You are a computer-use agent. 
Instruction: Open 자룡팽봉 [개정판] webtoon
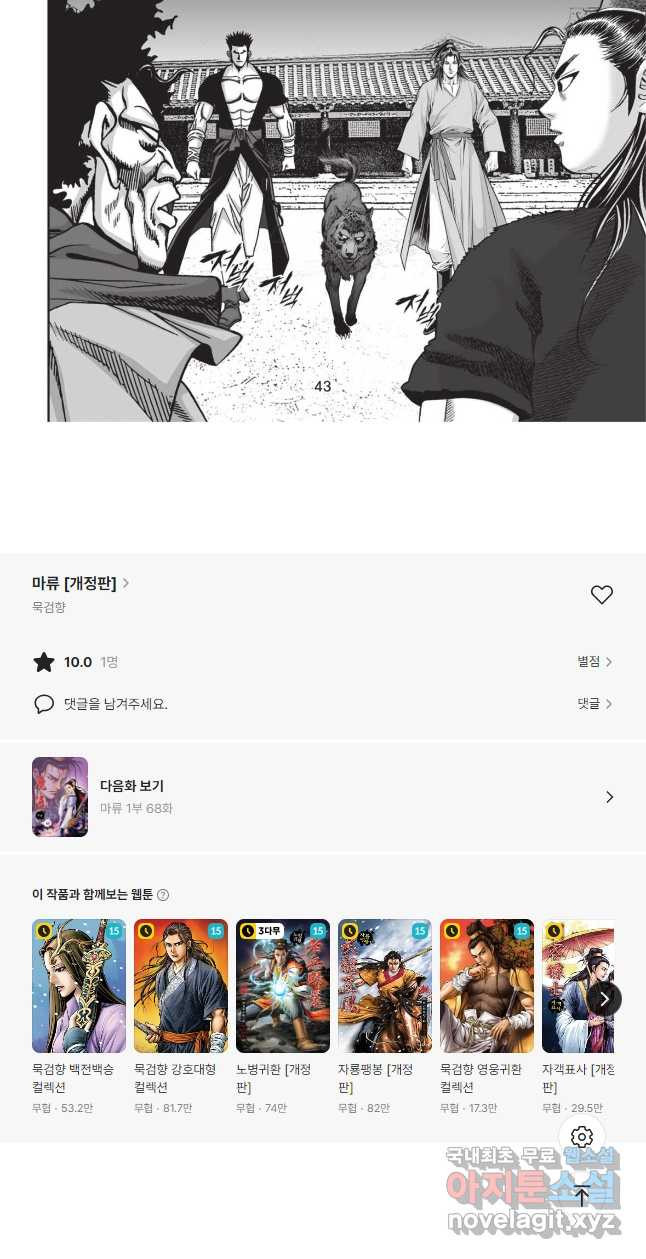[x=385, y=1016]
